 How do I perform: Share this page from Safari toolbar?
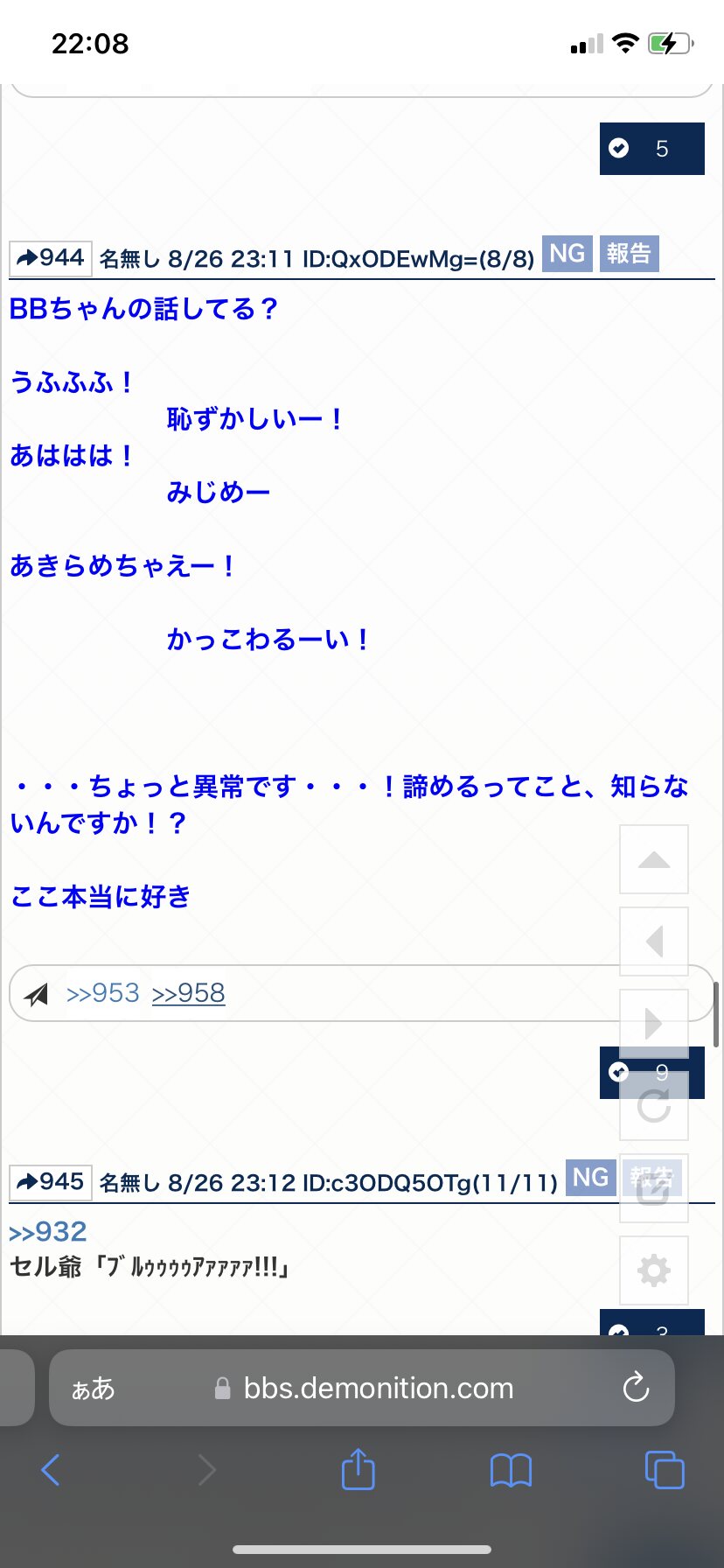pos(358,1469)
